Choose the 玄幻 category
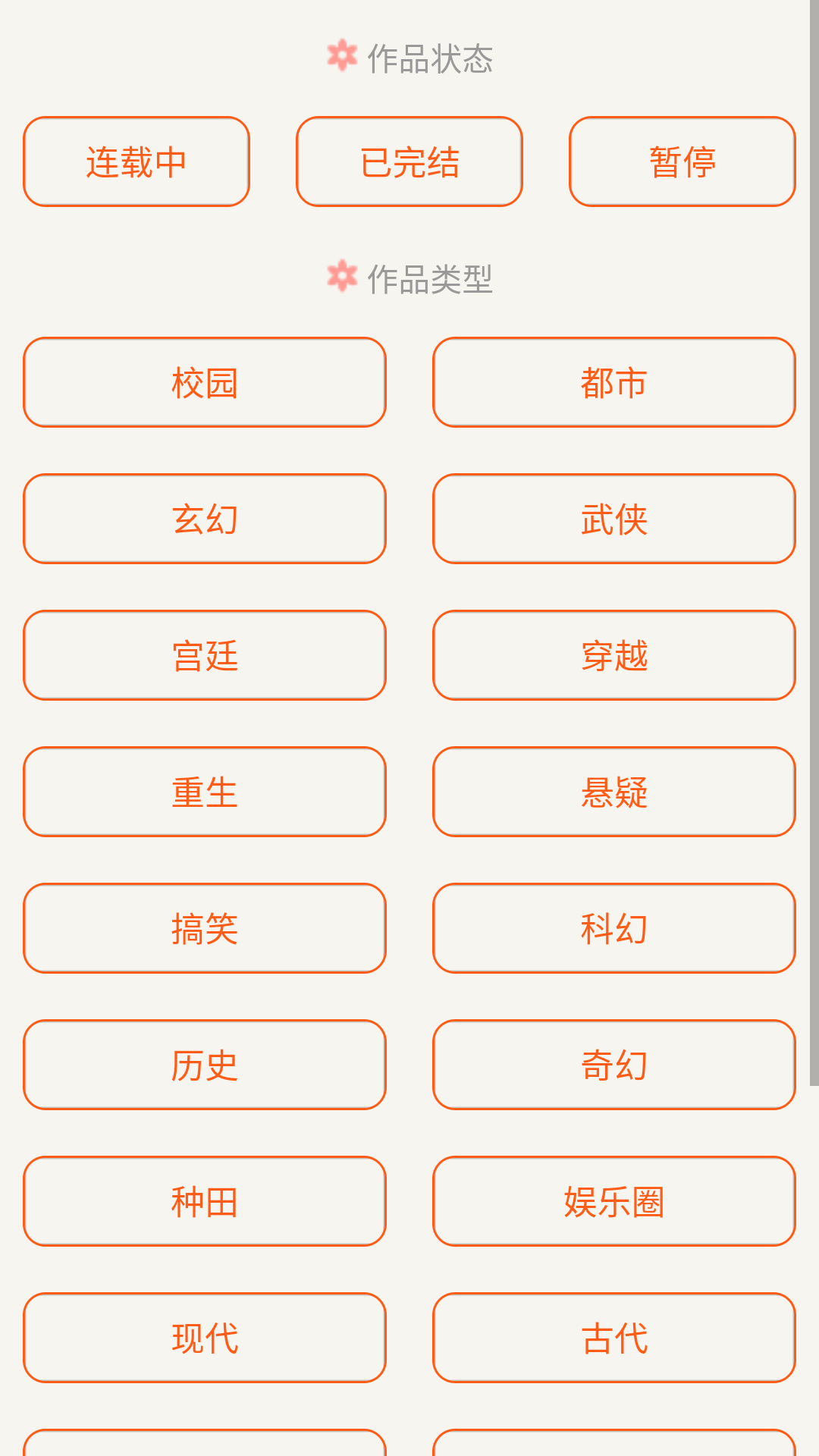The height and width of the screenshot is (1456, 819). click(x=205, y=519)
